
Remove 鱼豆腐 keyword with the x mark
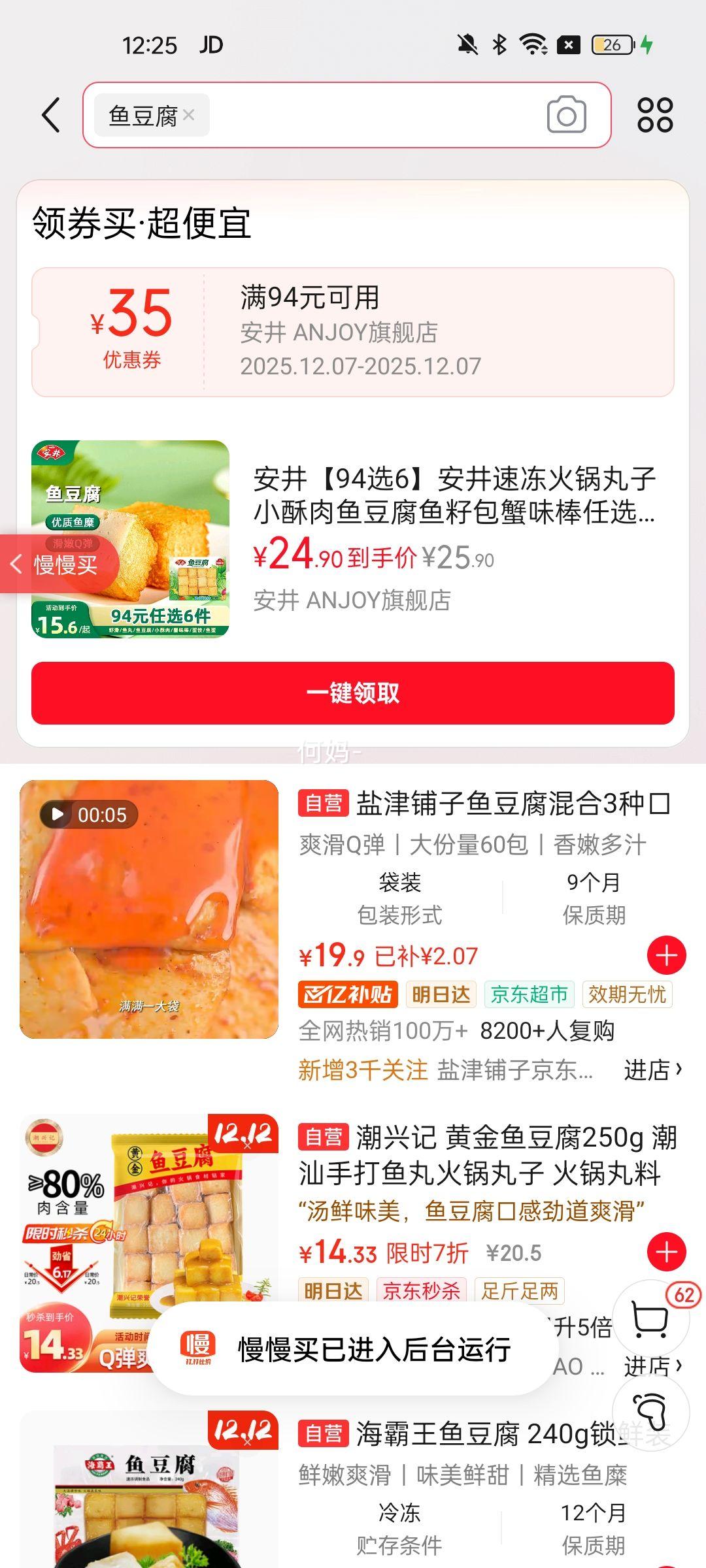(x=189, y=114)
